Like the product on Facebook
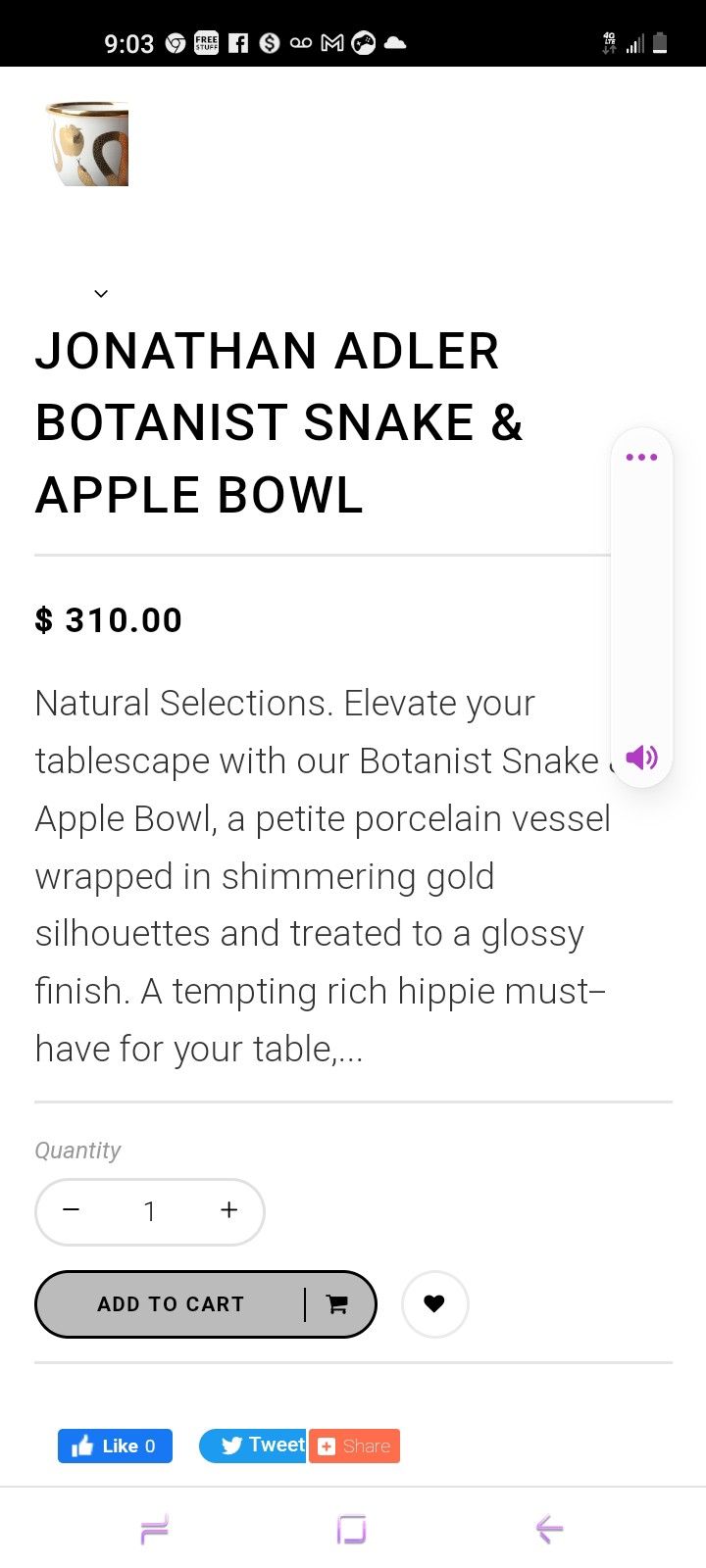This screenshot has width=706, height=1568. coord(115,1445)
